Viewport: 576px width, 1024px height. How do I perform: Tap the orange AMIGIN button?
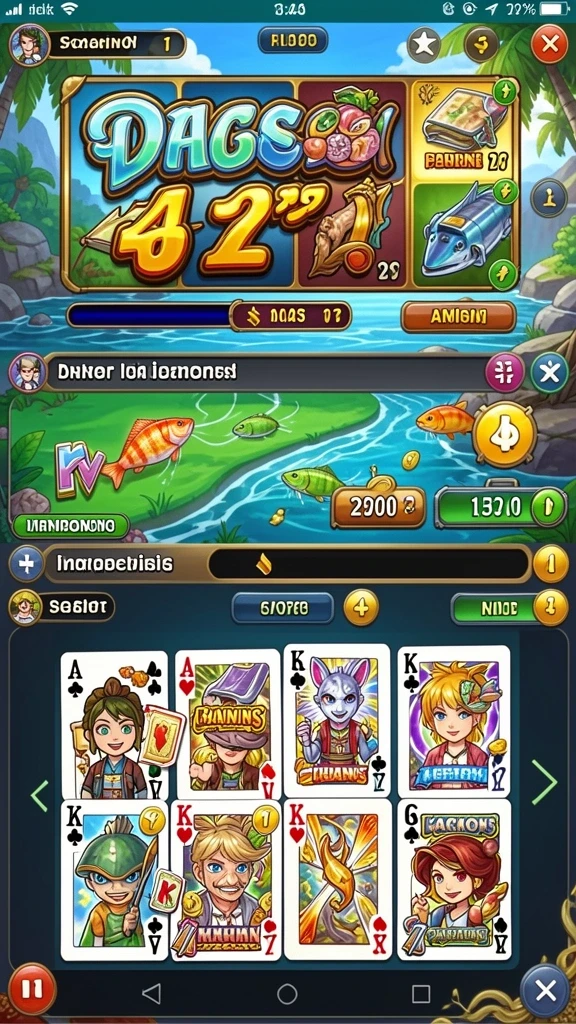coord(458,317)
